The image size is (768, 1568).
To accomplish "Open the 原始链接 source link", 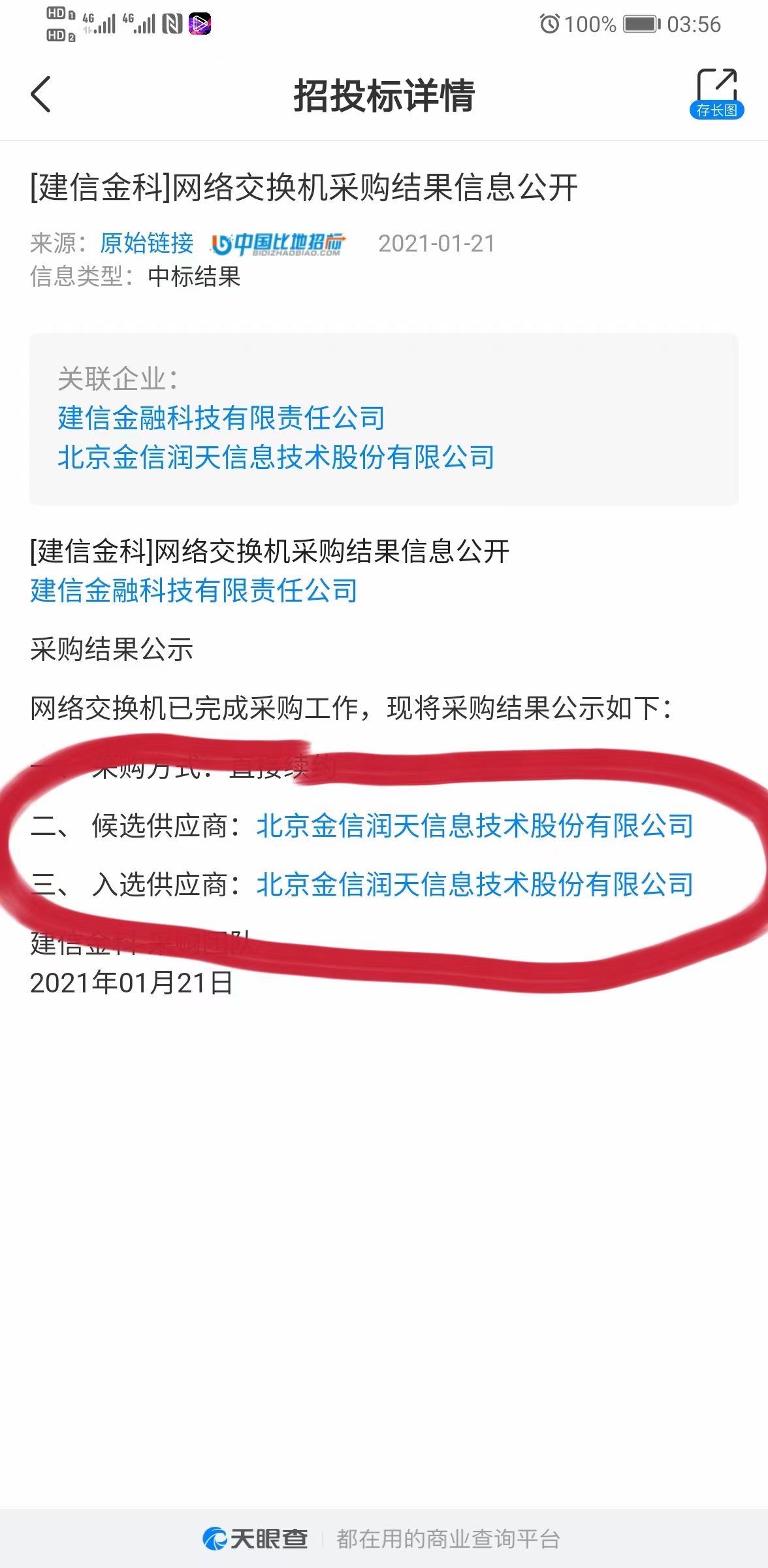I will click(x=147, y=243).
